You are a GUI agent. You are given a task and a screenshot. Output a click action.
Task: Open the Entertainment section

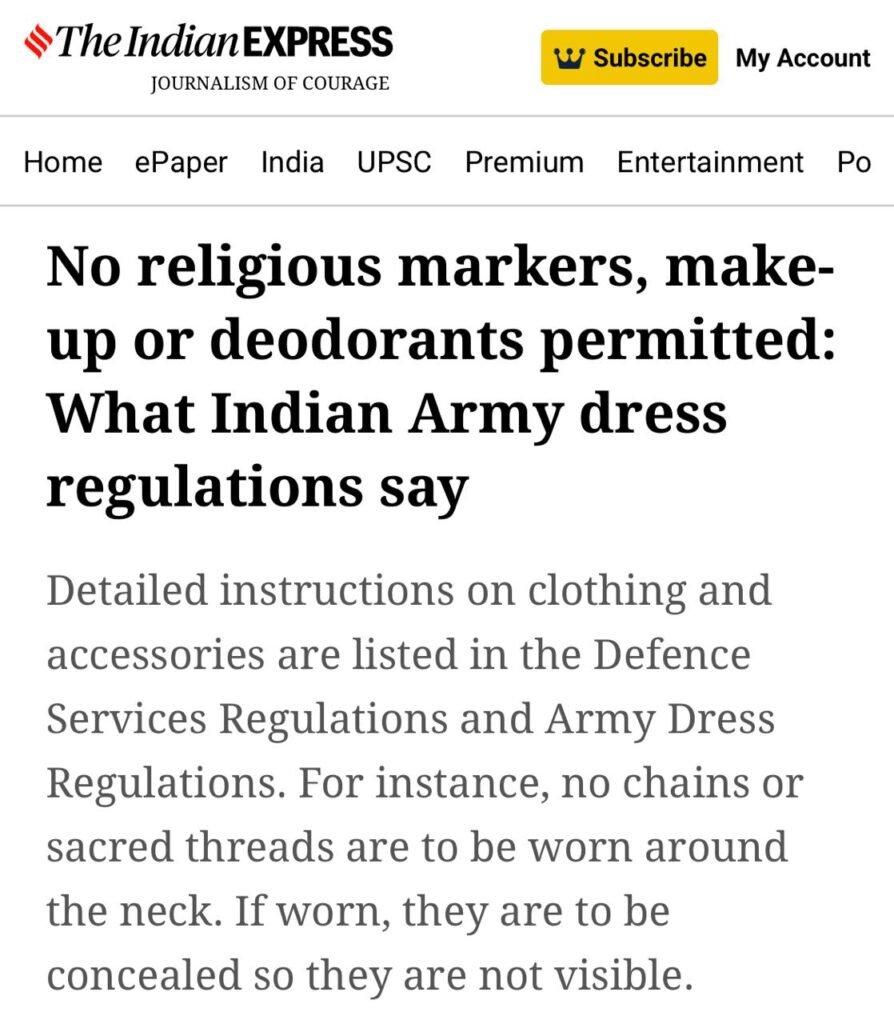pyautogui.click(x=710, y=162)
